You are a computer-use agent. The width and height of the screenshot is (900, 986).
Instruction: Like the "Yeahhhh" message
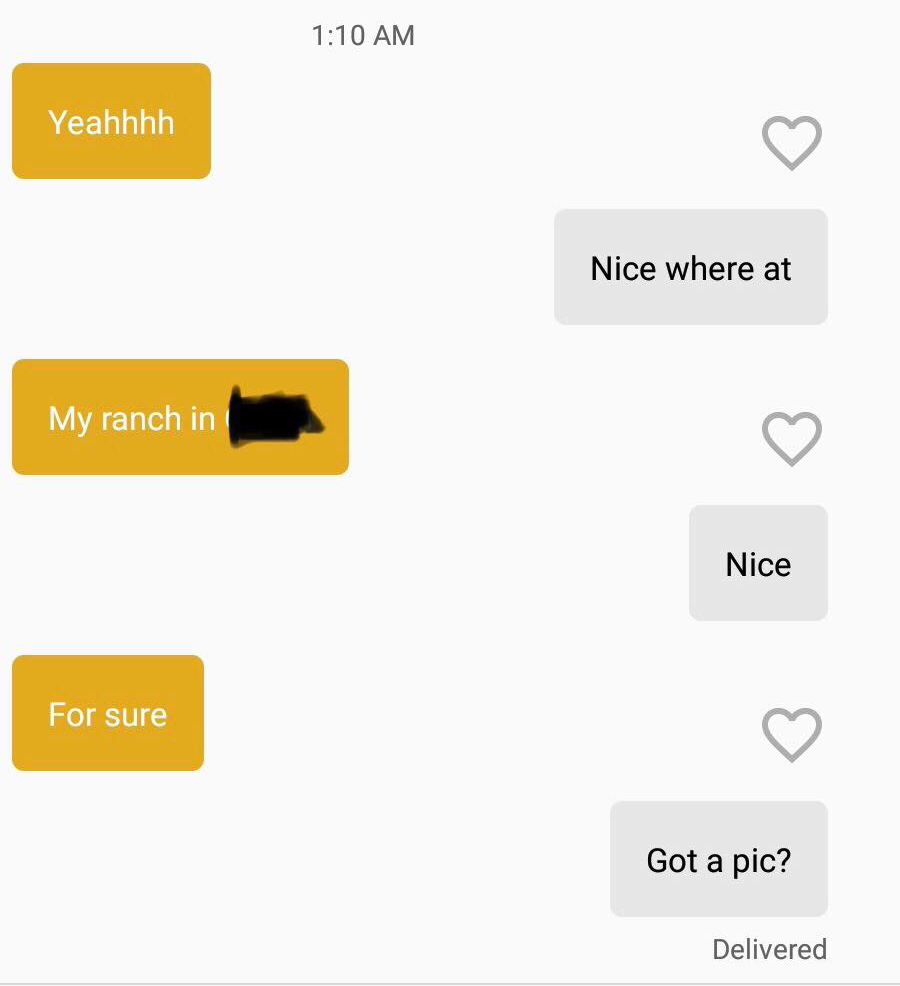tap(791, 142)
